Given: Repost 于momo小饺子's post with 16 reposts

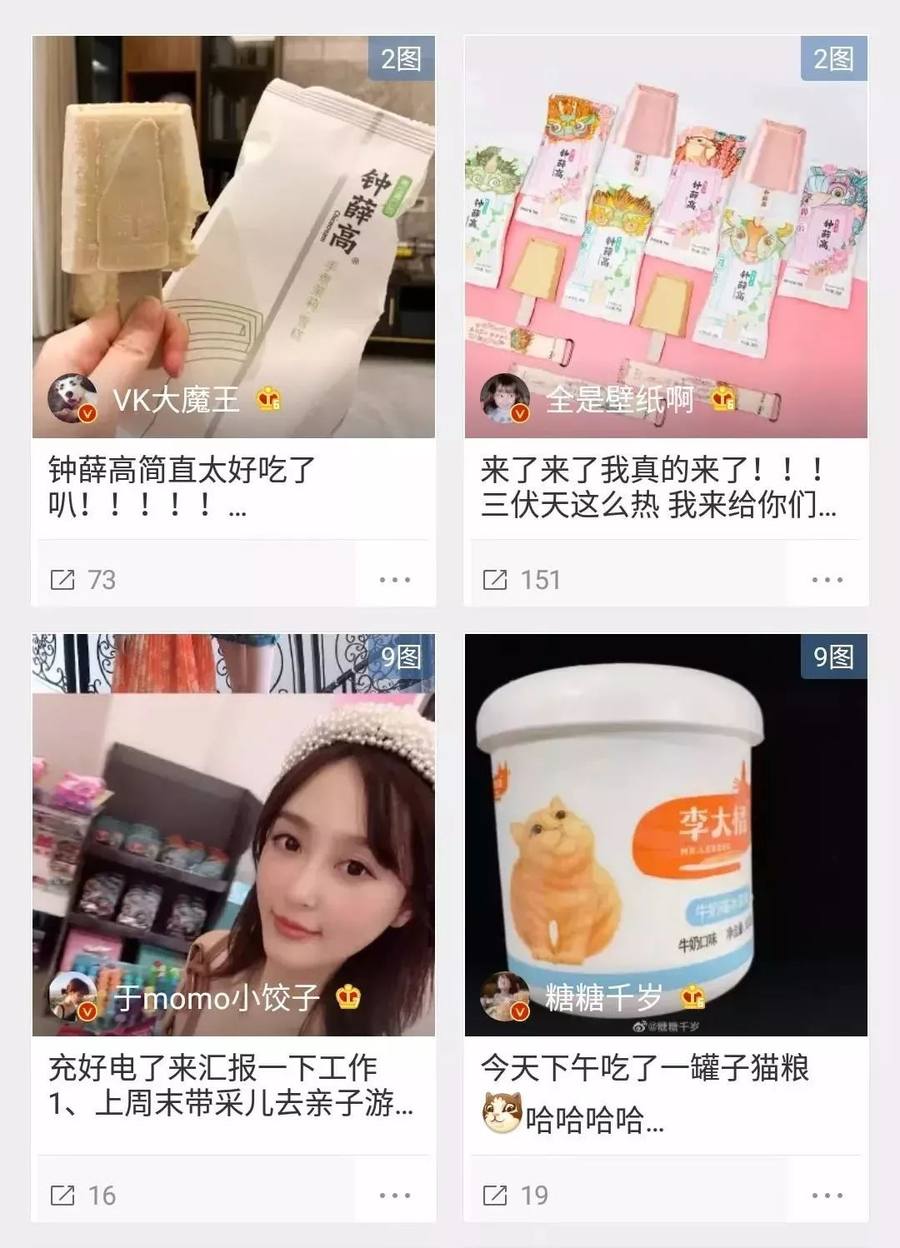Looking at the screenshot, I should point(82,1195).
